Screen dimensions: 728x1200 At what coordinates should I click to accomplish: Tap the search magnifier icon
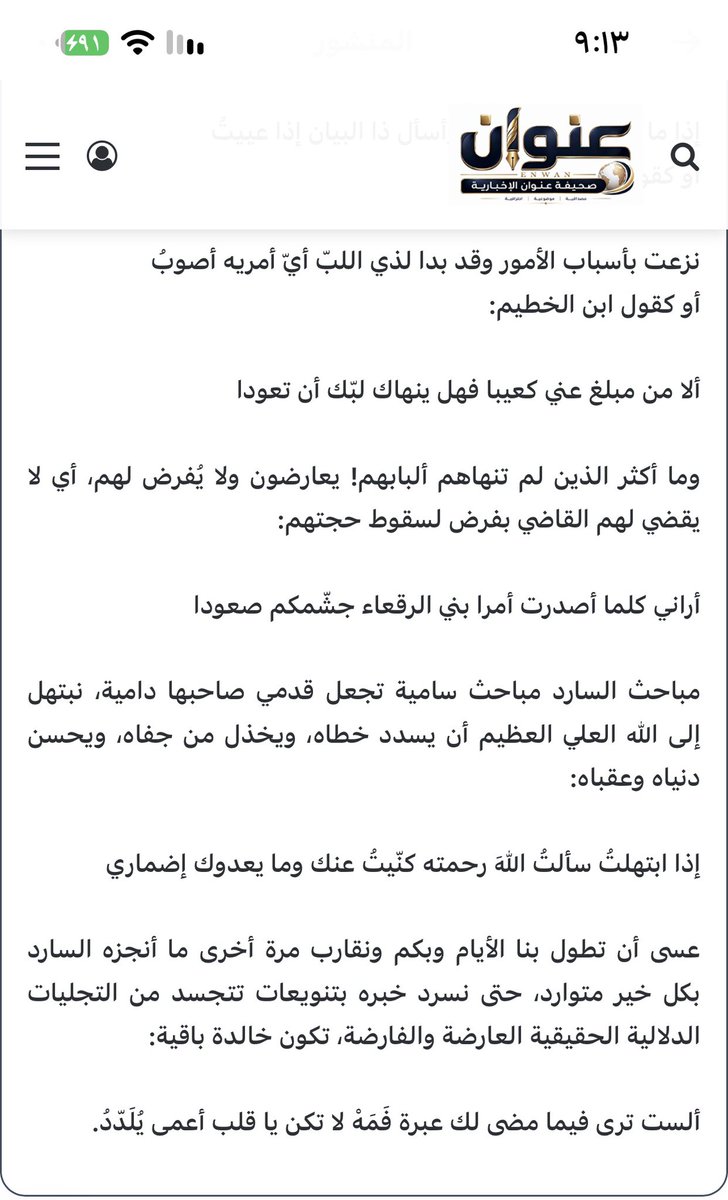click(684, 156)
